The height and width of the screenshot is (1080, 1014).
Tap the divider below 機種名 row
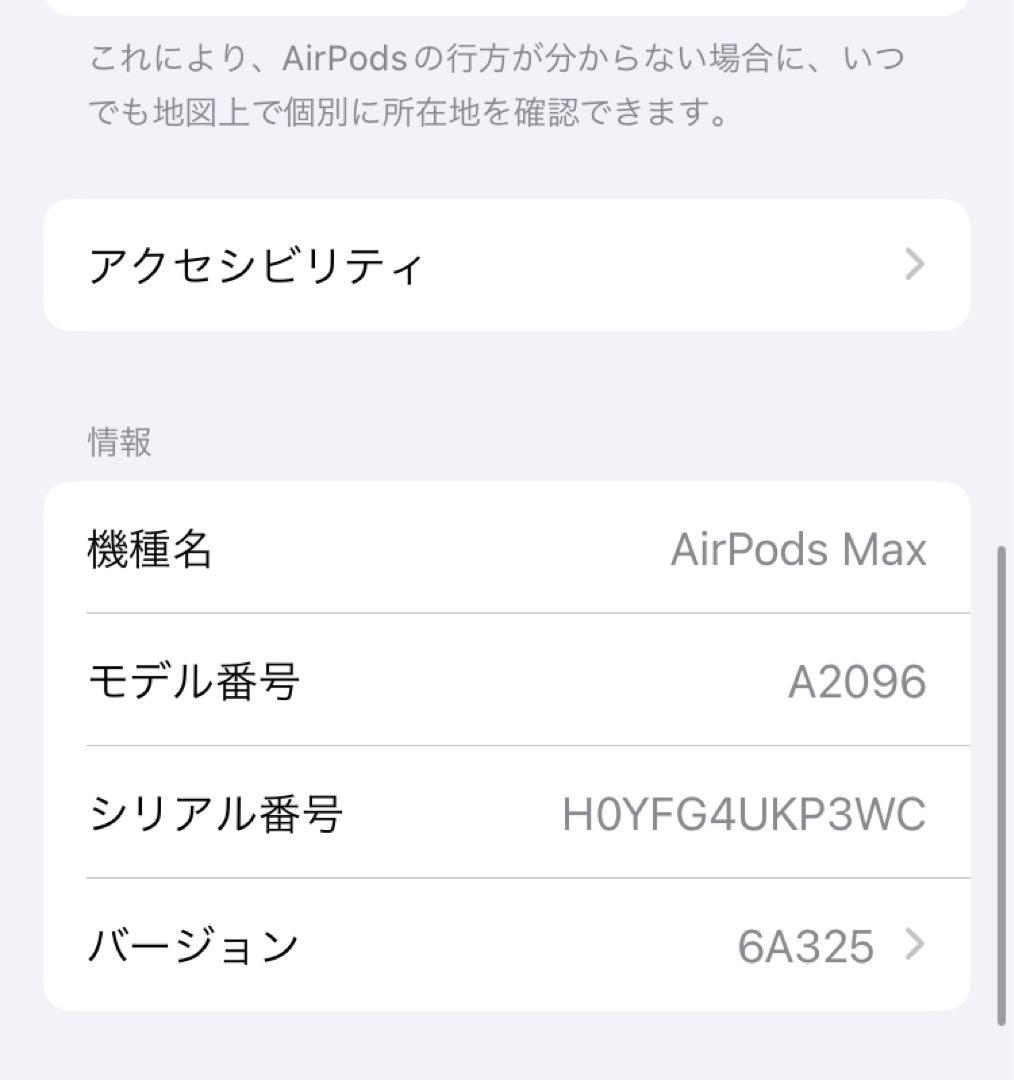click(x=525, y=614)
